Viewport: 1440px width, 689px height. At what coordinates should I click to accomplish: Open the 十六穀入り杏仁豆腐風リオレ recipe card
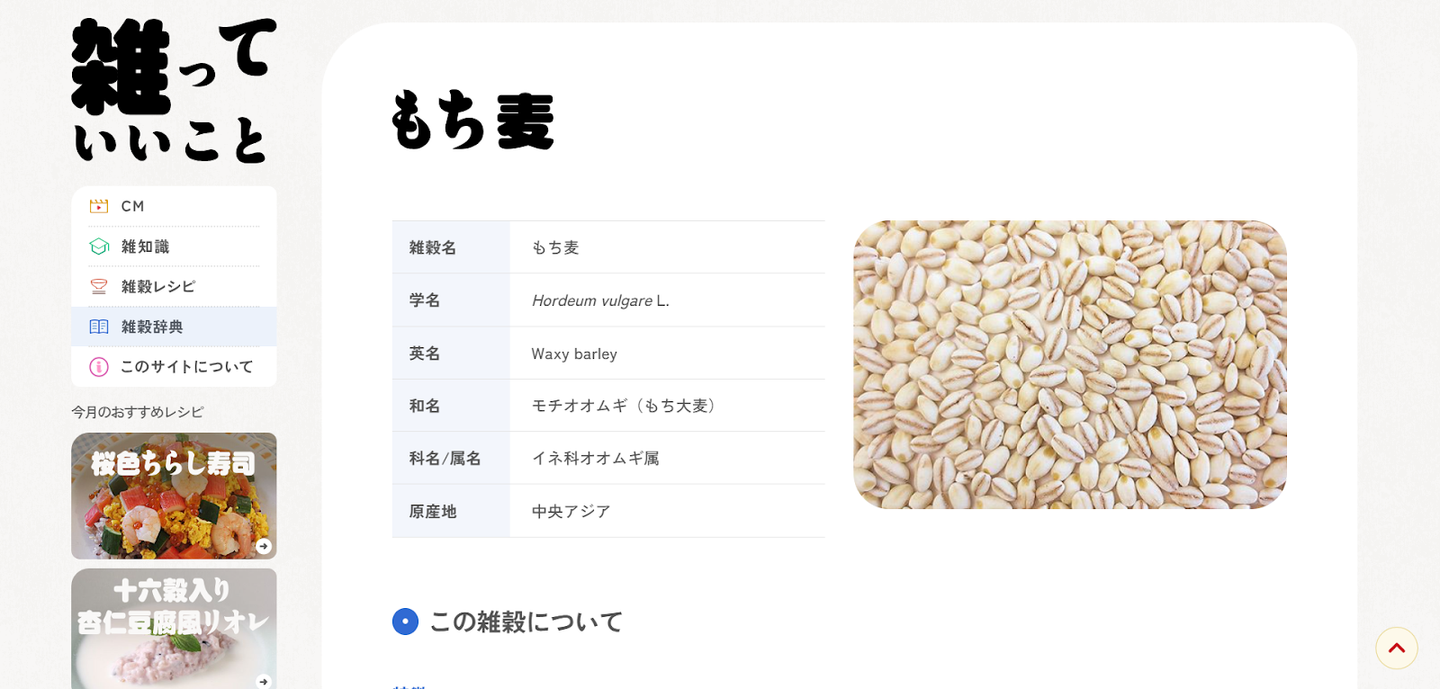173,628
